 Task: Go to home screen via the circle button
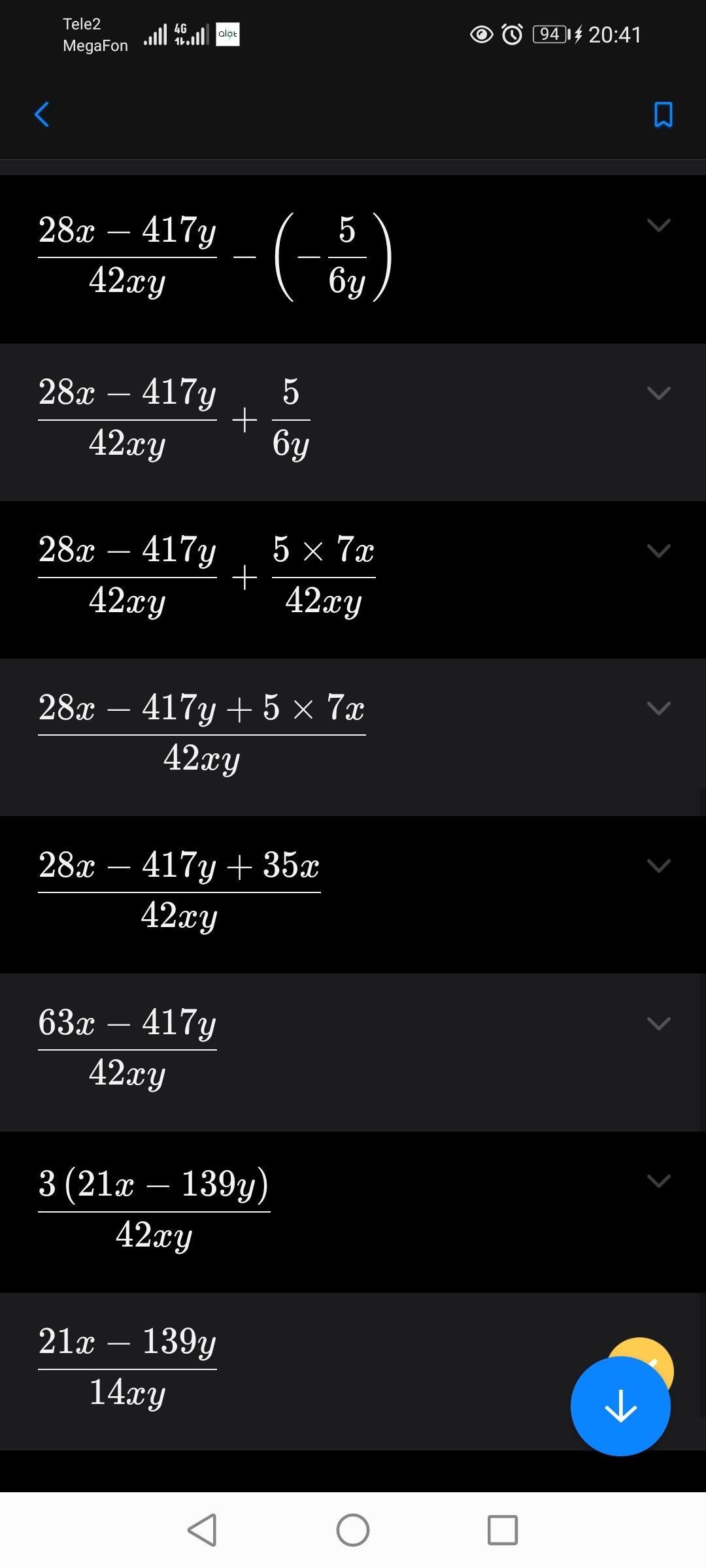pyautogui.click(x=353, y=1530)
